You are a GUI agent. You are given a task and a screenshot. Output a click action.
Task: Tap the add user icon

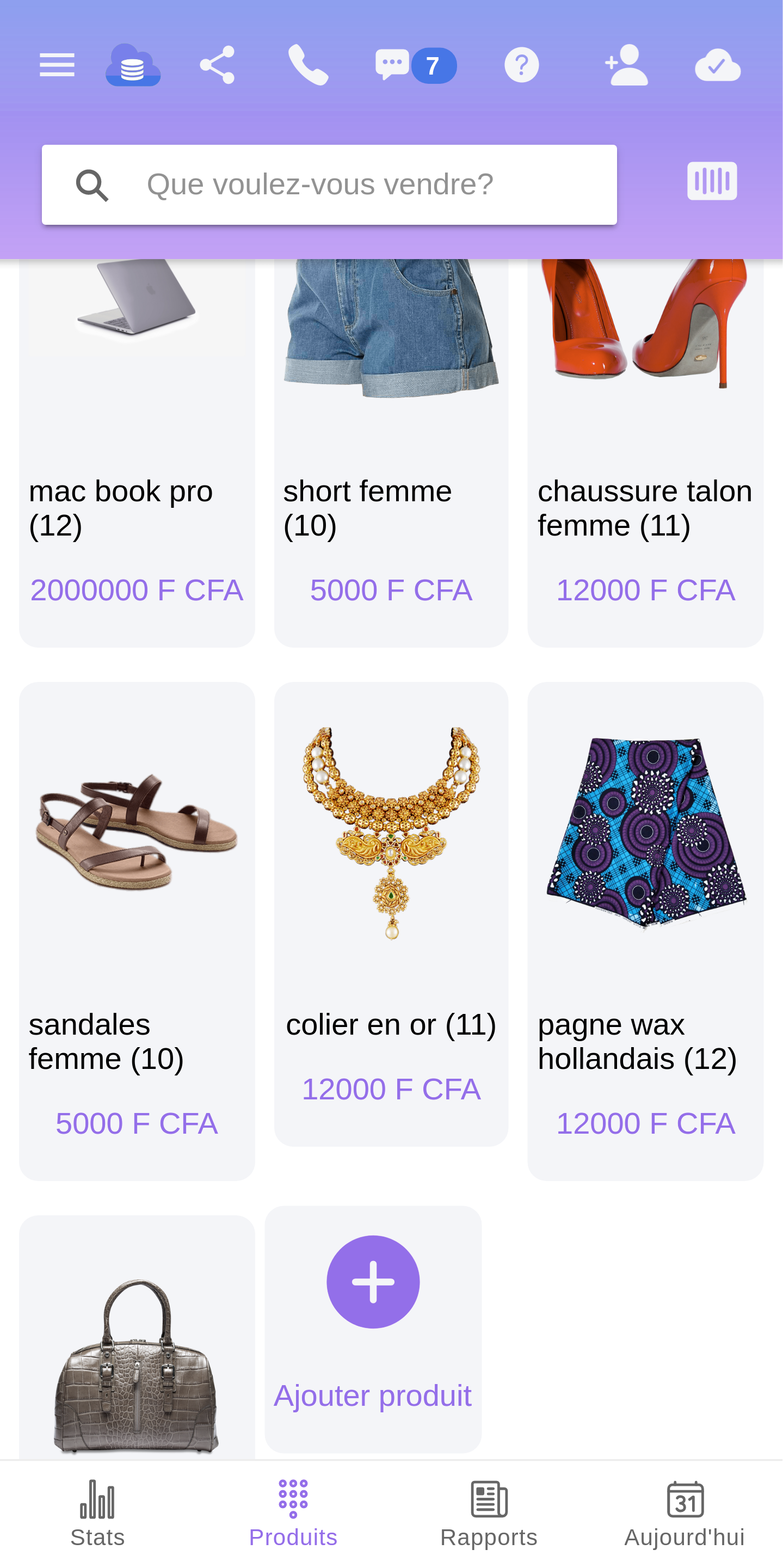click(x=626, y=65)
